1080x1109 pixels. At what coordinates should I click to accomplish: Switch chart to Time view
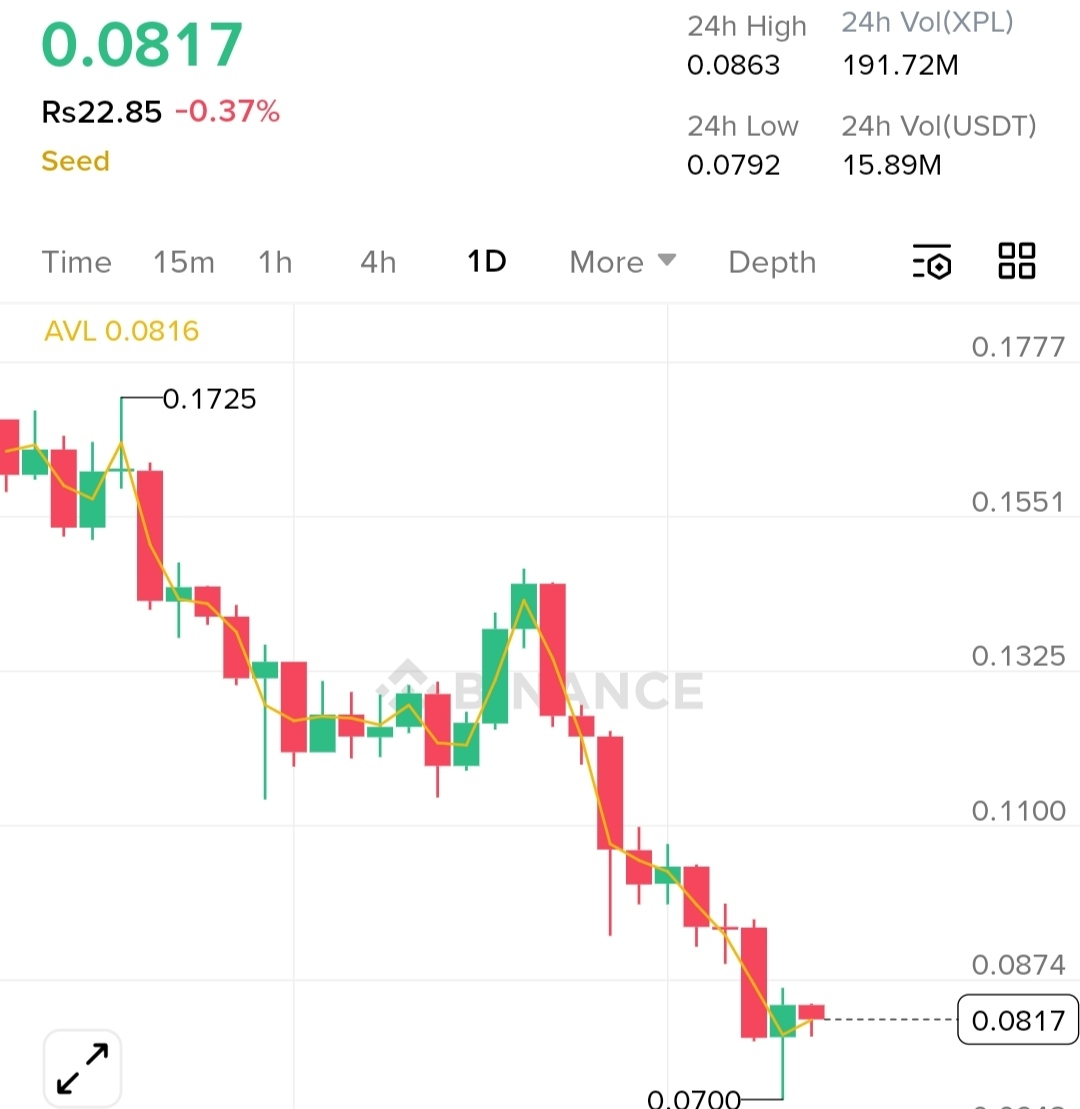76,262
